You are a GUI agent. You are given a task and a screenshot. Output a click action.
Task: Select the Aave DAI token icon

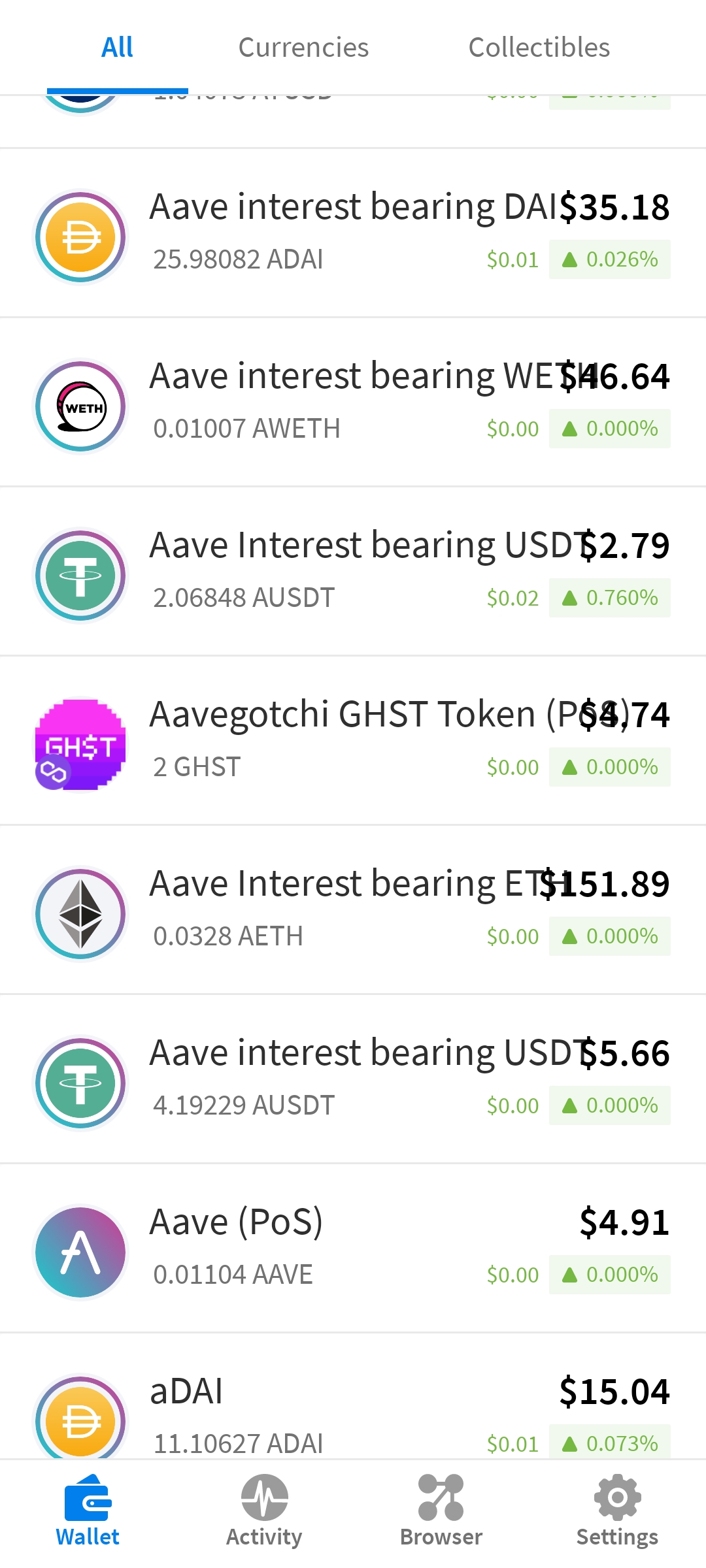click(80, 237)
